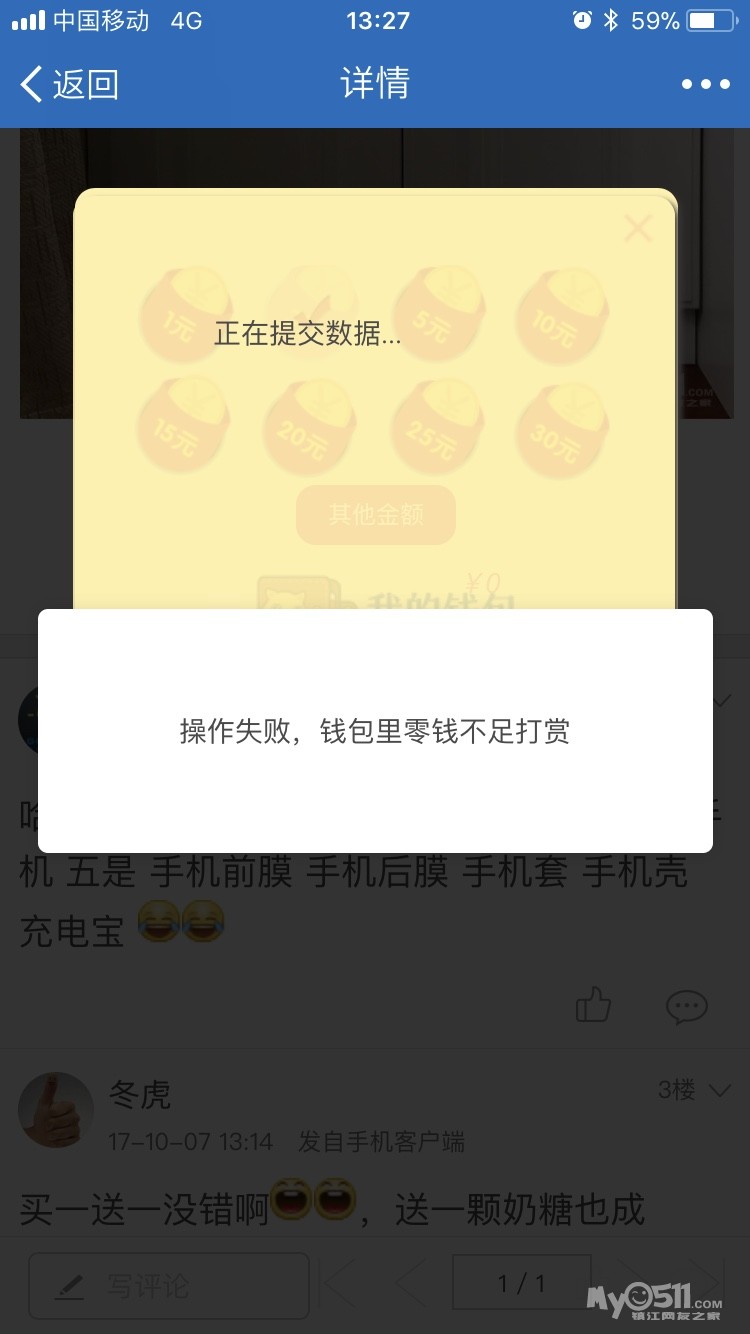The image size is (750, 1334).
Task: Like the comment about 手机前膜
Action: [593, 1005]
